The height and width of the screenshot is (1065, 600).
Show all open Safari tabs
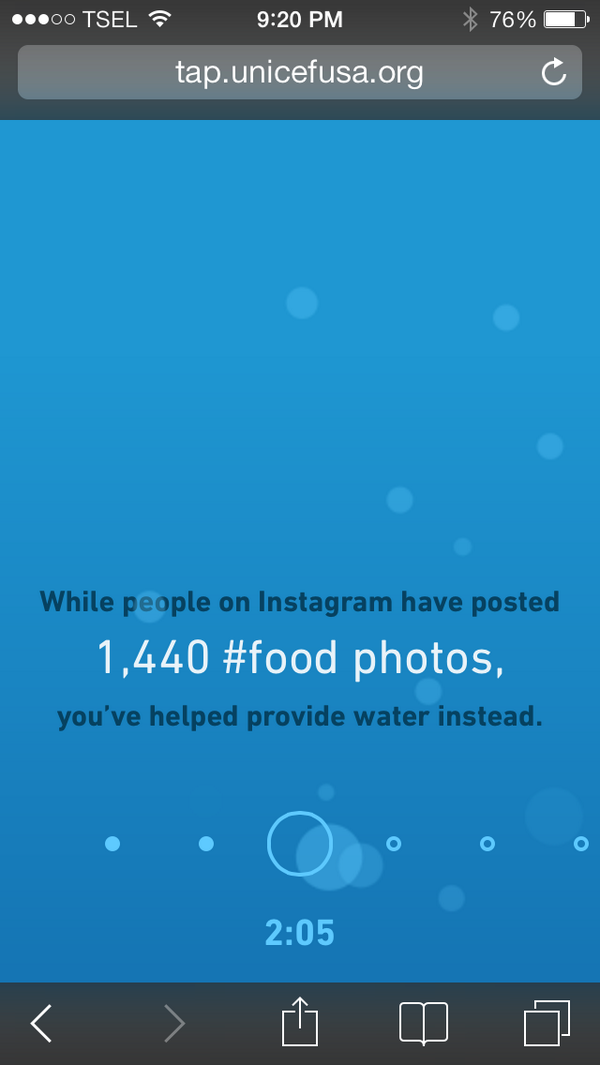546,1023
